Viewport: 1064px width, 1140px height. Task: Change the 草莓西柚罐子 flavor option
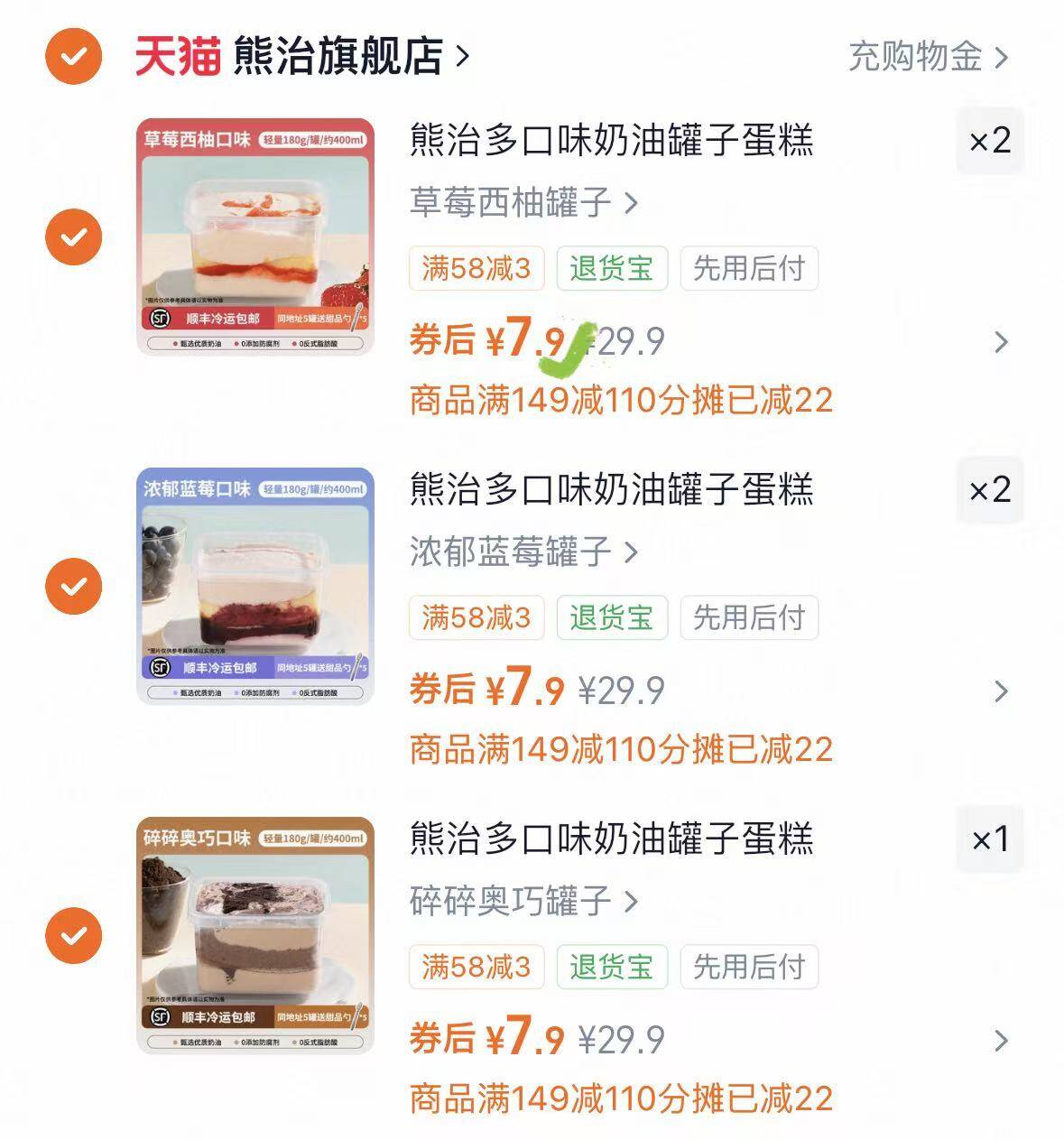523,203
